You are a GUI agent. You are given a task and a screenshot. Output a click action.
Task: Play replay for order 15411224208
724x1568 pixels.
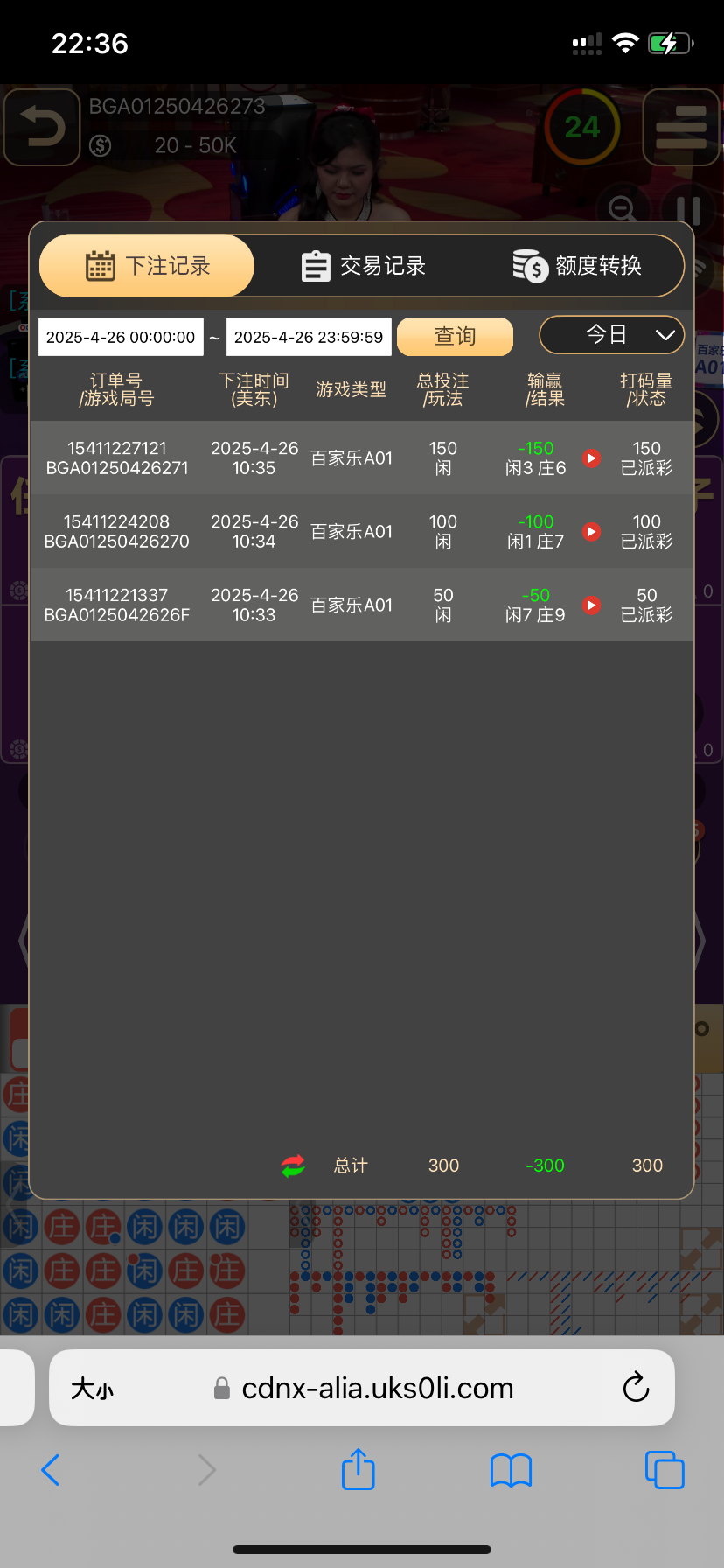[592, 532]
